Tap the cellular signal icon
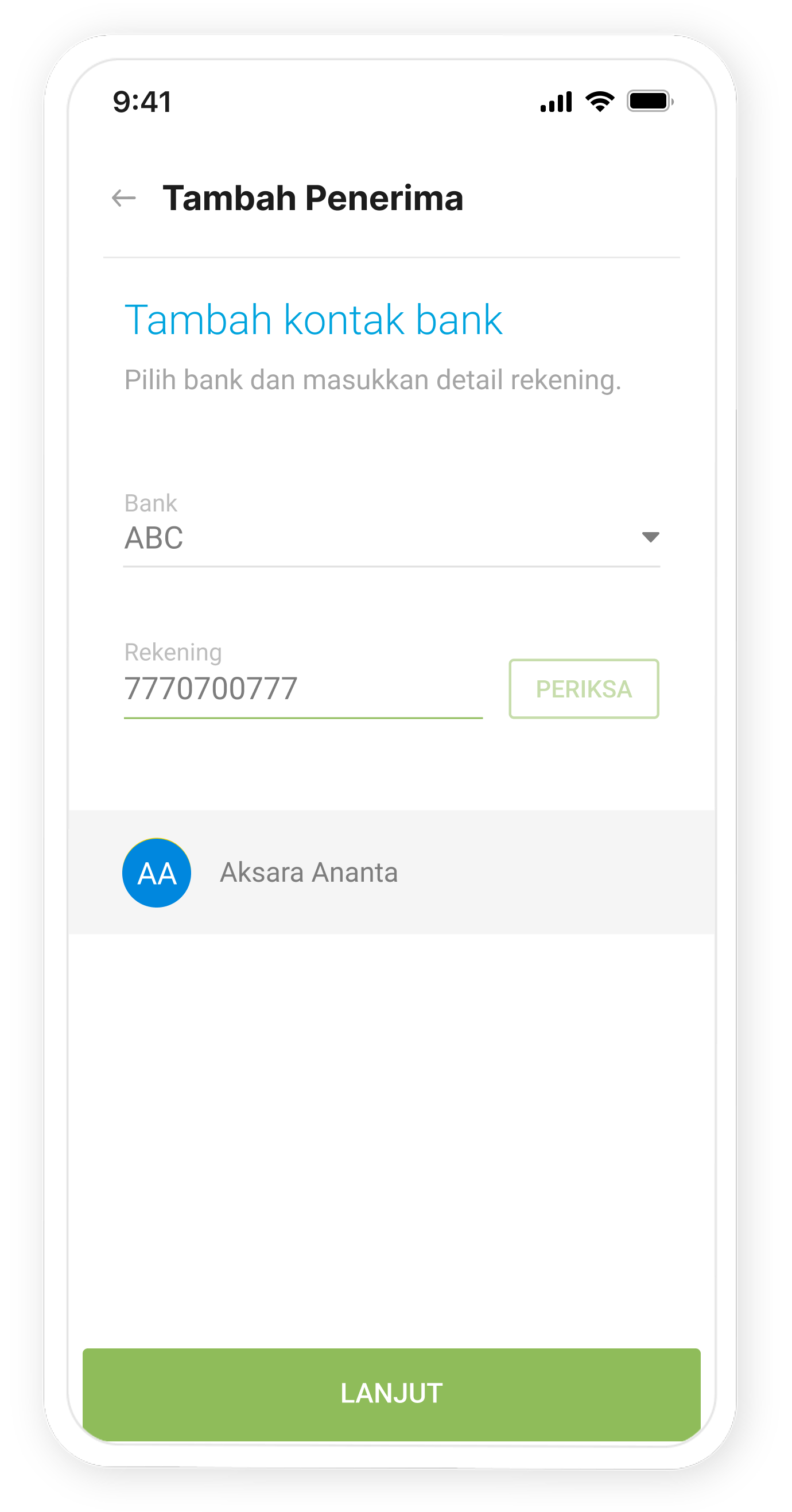 [x=556, y=101]
